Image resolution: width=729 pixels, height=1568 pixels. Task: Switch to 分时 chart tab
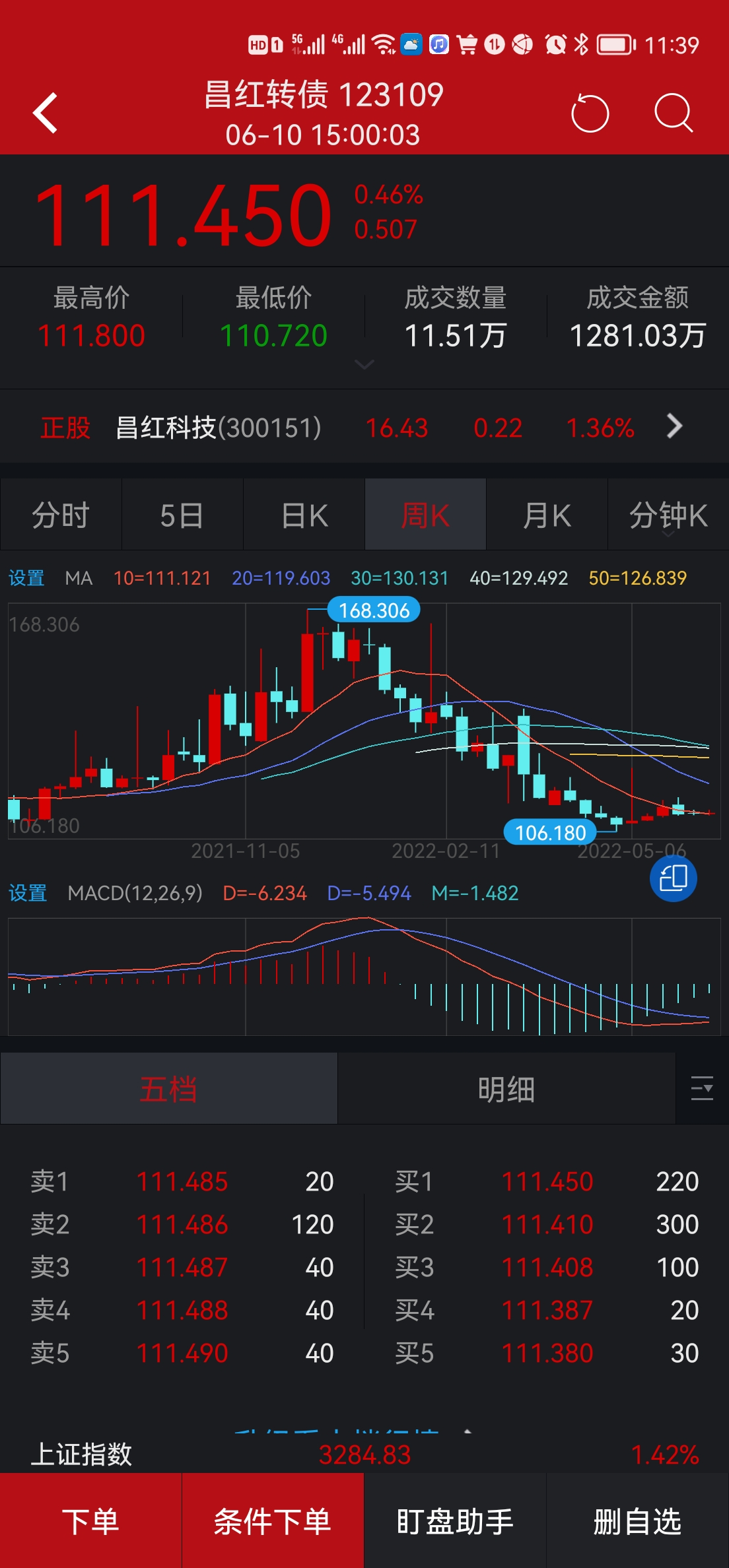click(61, 515)
